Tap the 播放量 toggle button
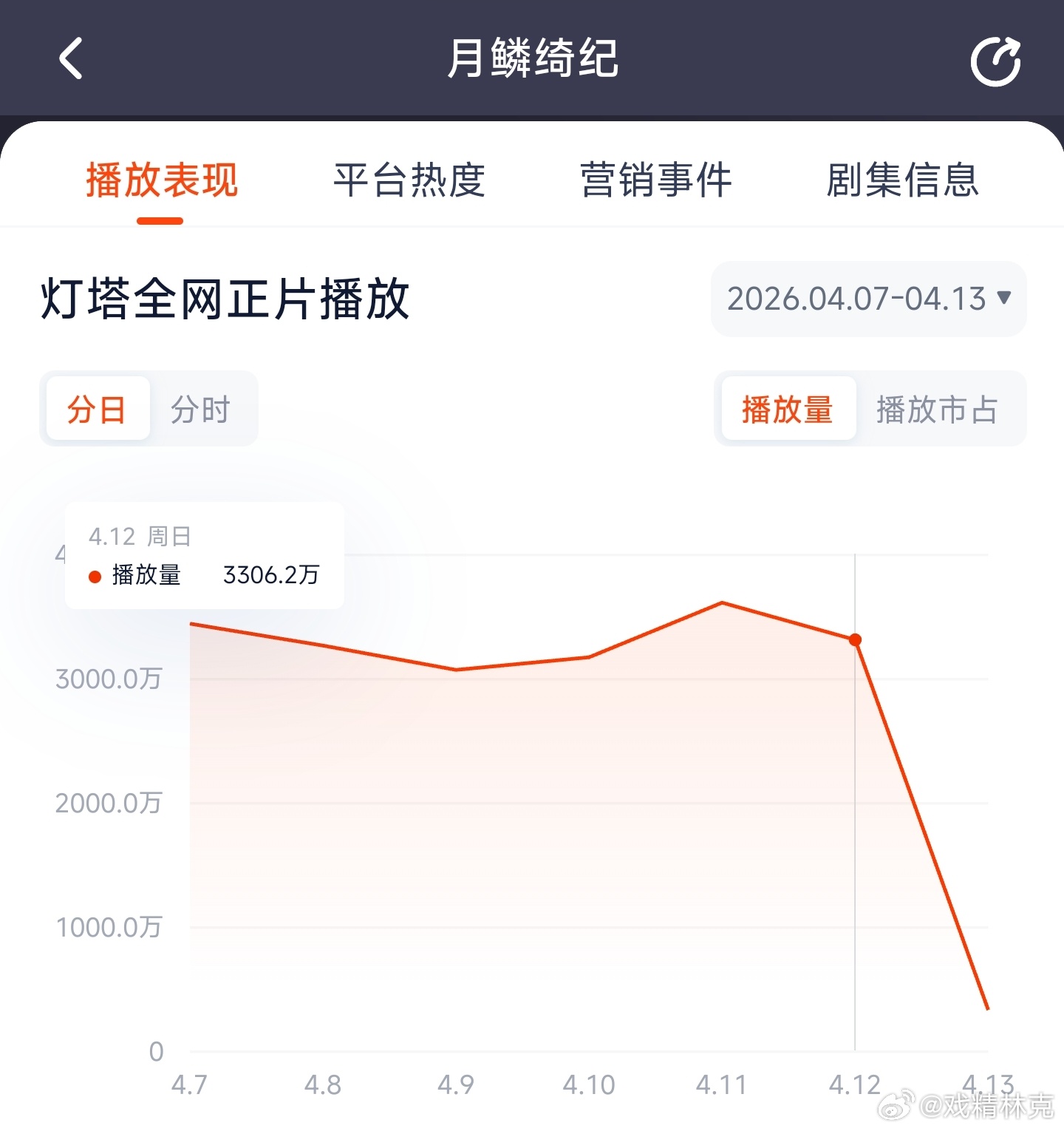This screenshot has height=1131, width=1064. (787, 409)
